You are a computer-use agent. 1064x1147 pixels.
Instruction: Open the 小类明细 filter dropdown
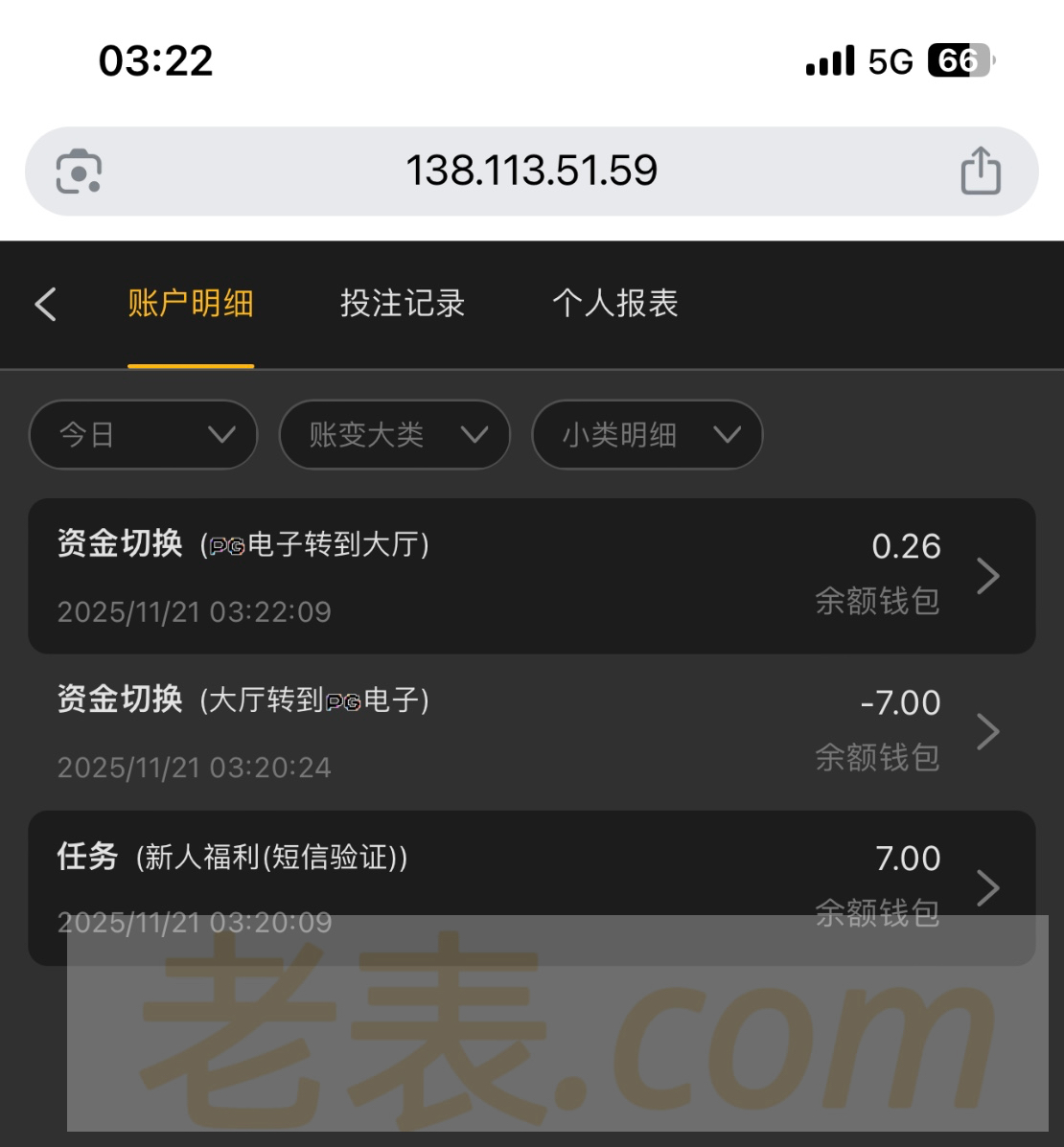[647, 435]
